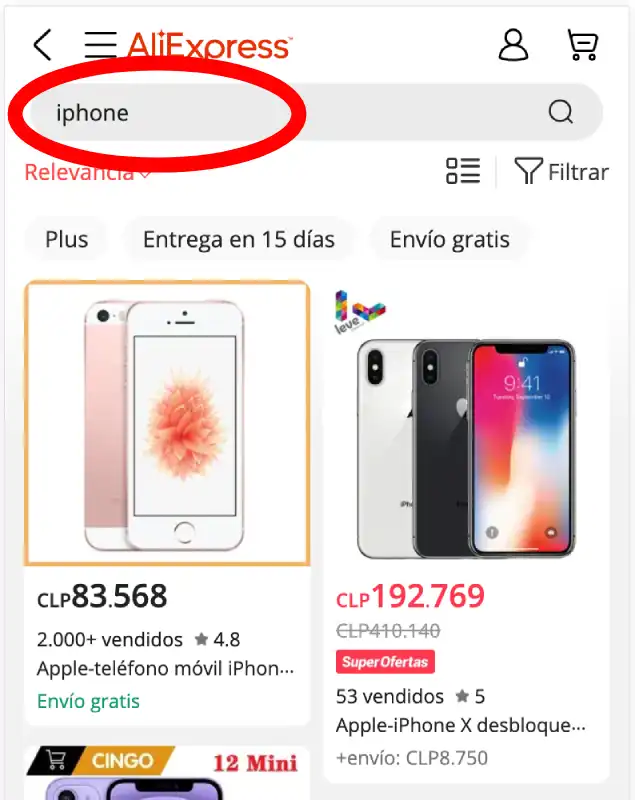The image size is (635, 800).
Task: Open the Filtrar filter options
Action: coord(562,172)
